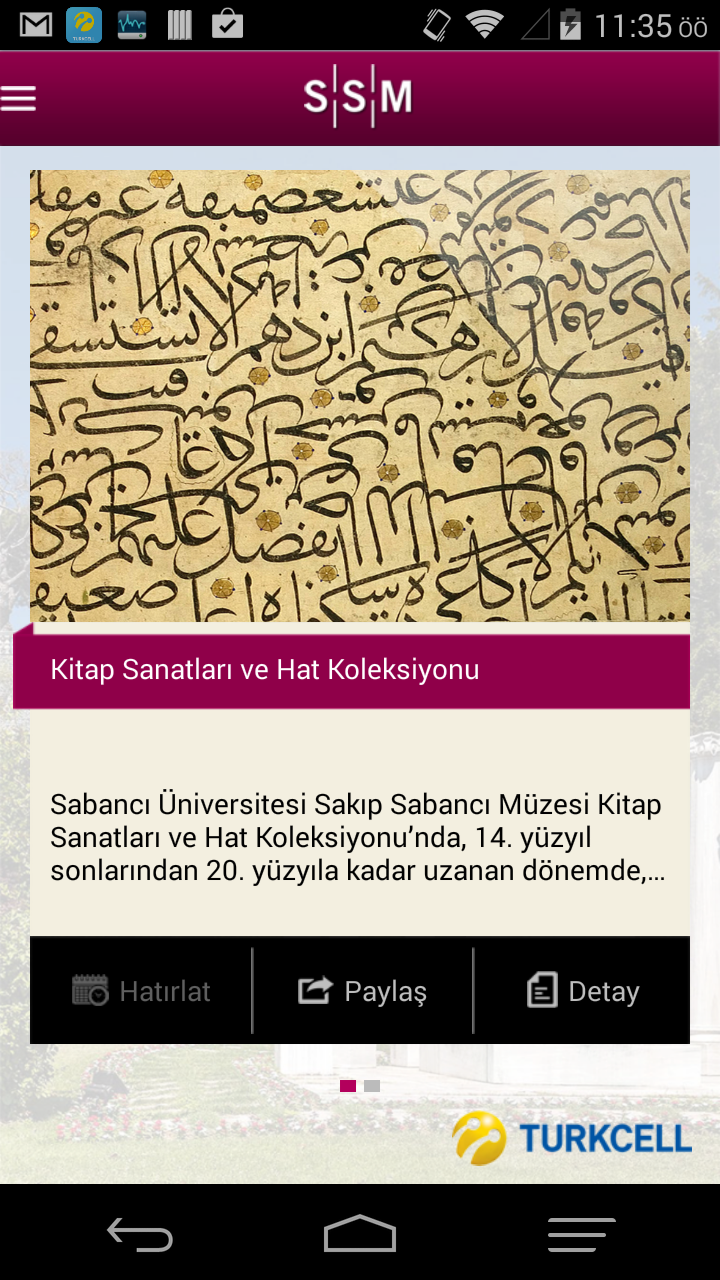Image resolution: width=720 pixels, height=1280 pixels.
Task: Select the second page indicator dot
Action: [372, 1086]
